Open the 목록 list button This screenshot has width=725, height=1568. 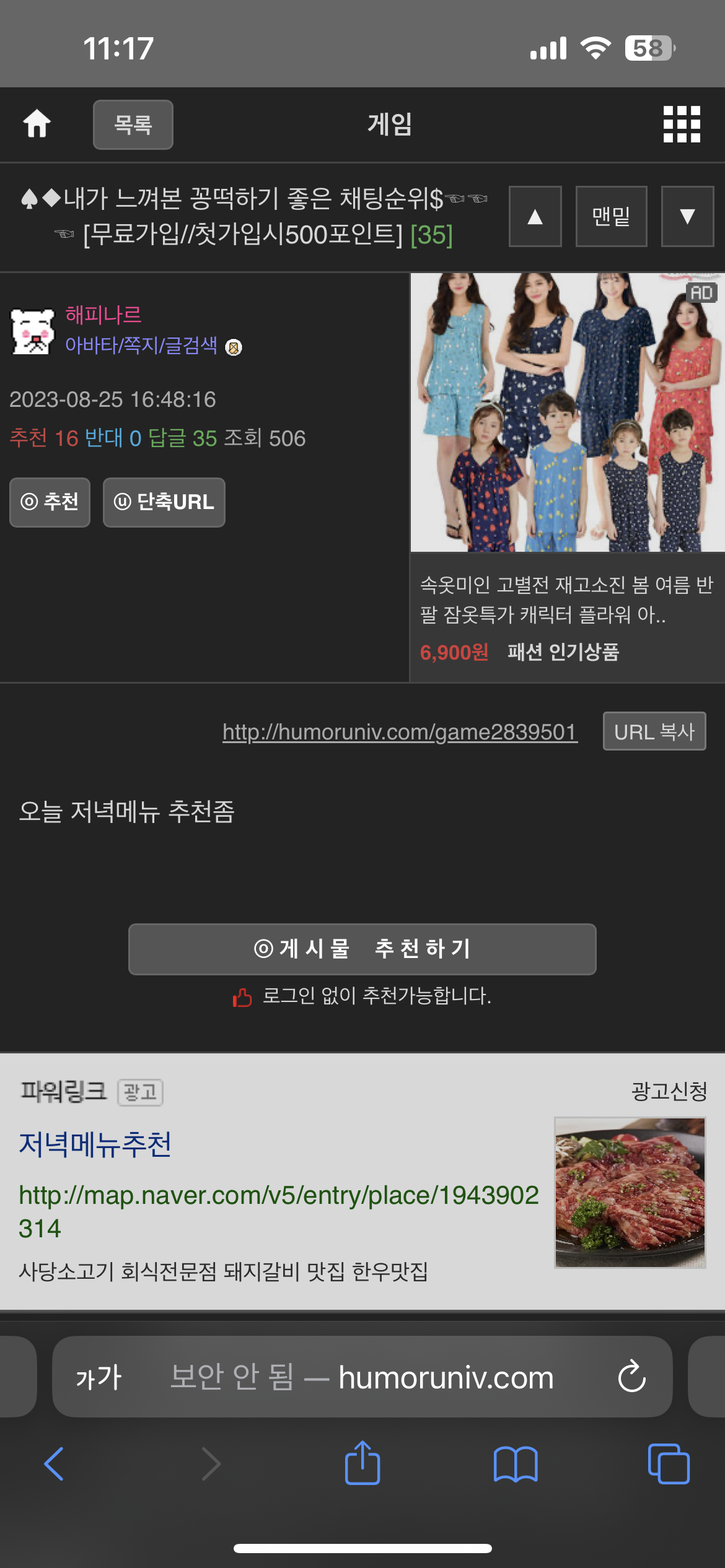[133, 124]
